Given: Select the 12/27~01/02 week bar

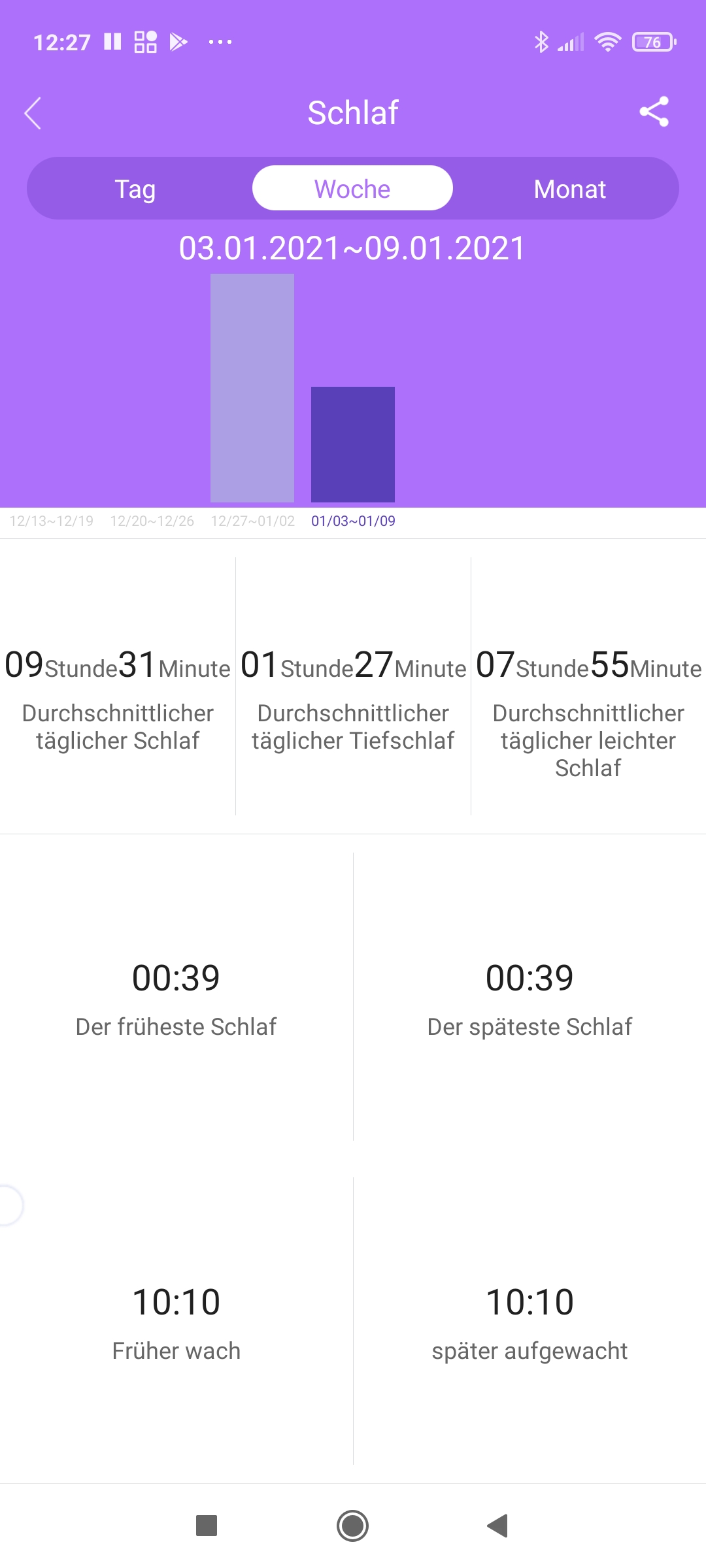Looking at the screenshot, I should click(252, 388).
